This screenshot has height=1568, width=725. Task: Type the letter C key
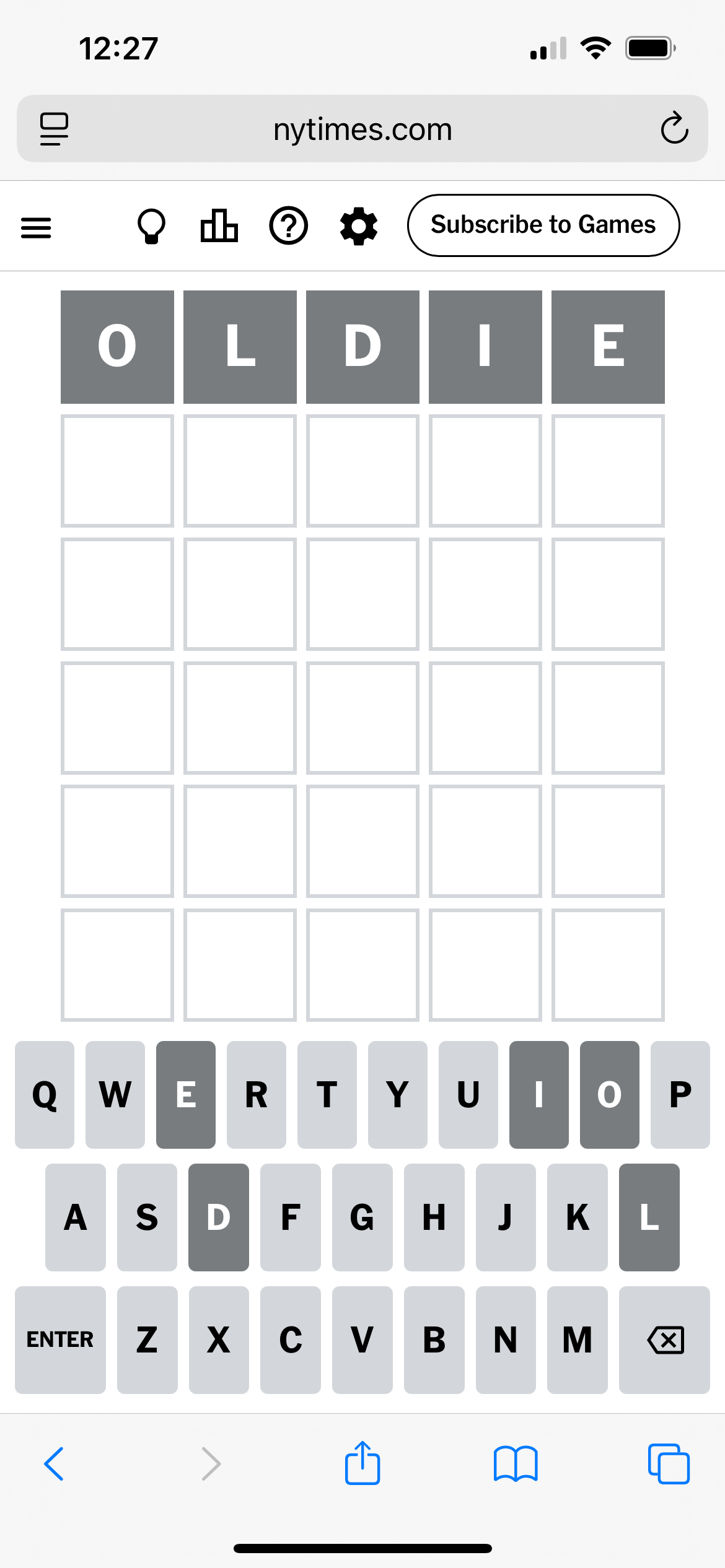pos(291,1340)
